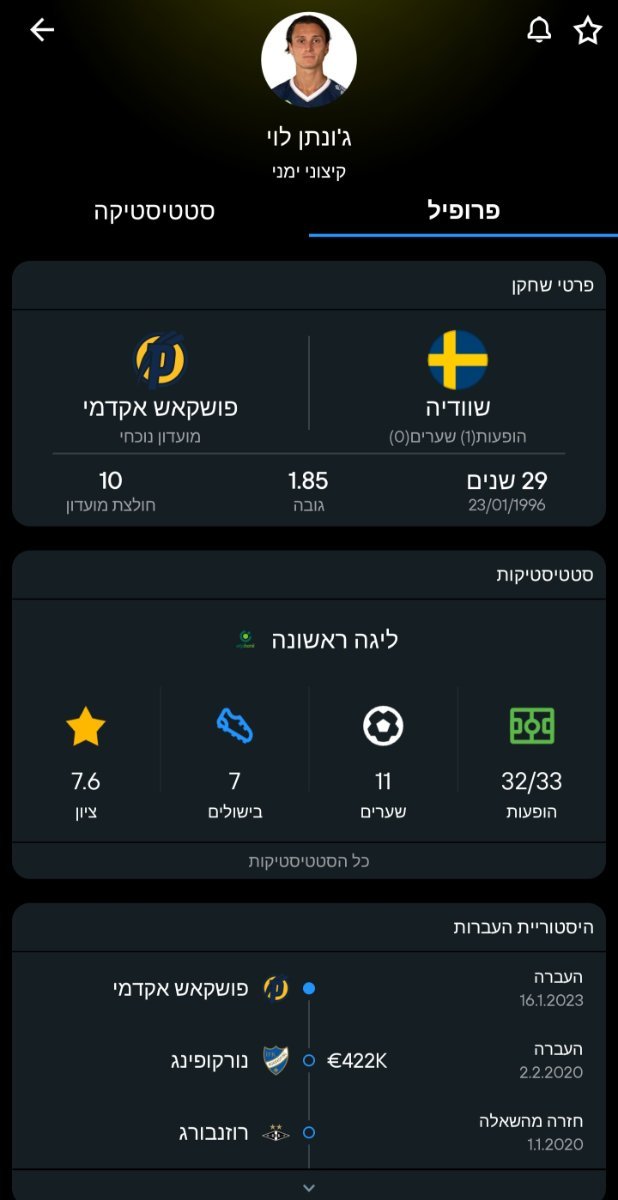The height and width of the screenshot is (1200, 618).
Task: Open רוזנבורג transfer entry
Action: click(309, 1133)
